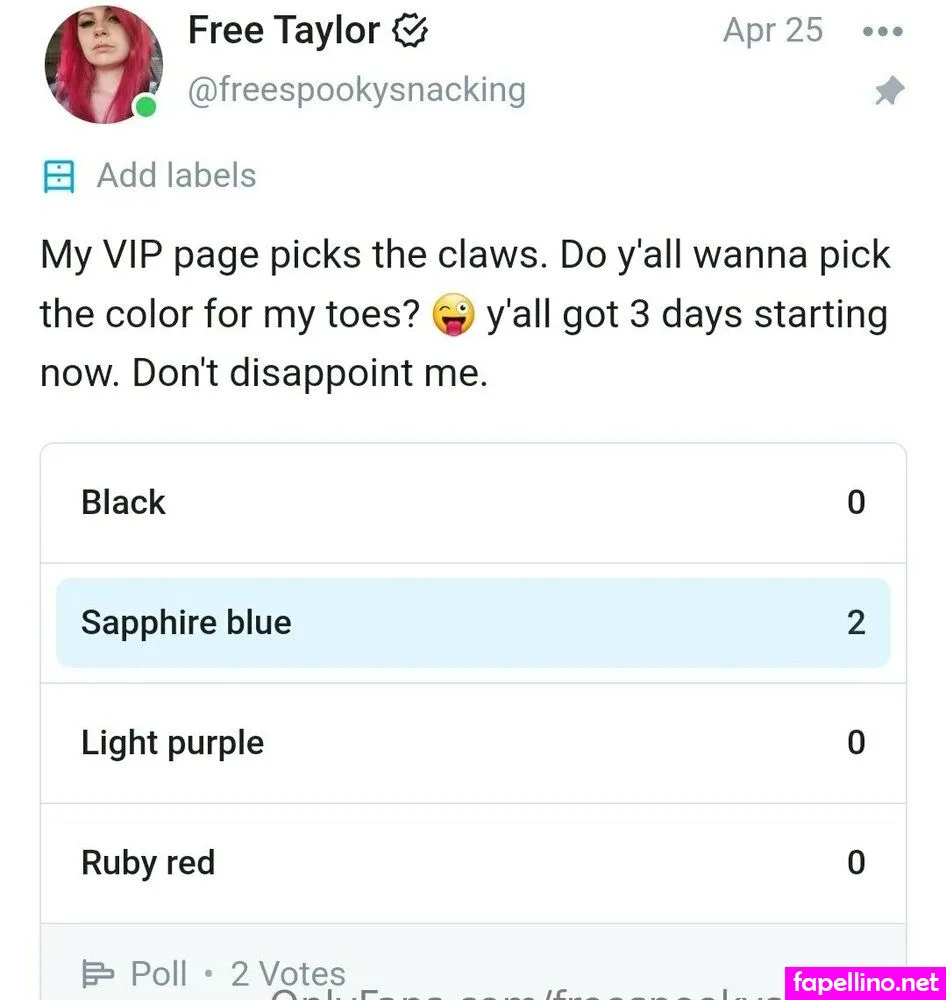Vote for Black in the poll

[473, 502]
